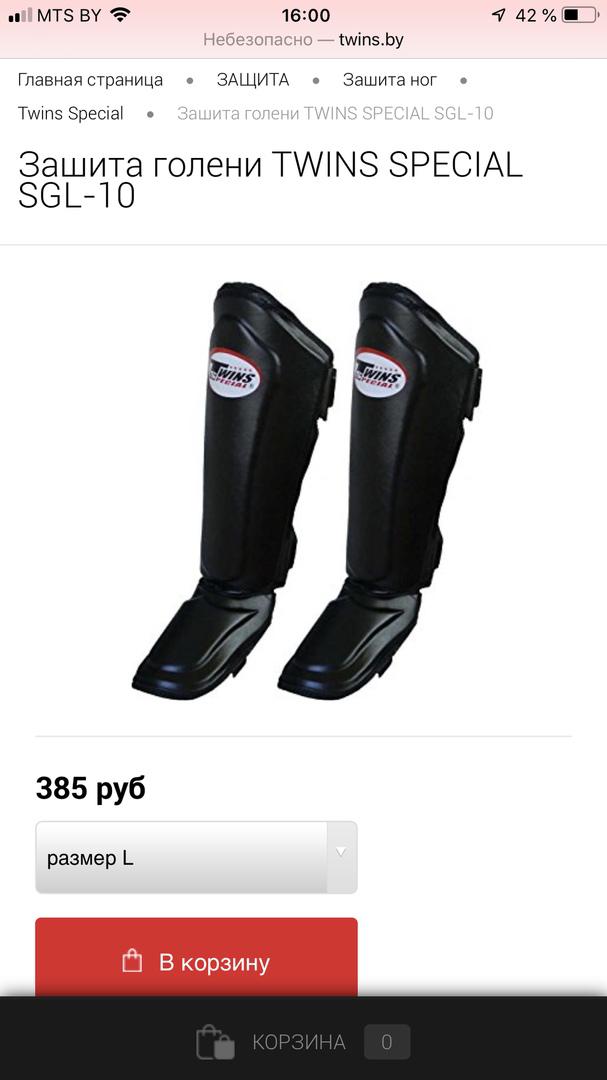Add shin guards with В корзину button

[x=196, y=961]
